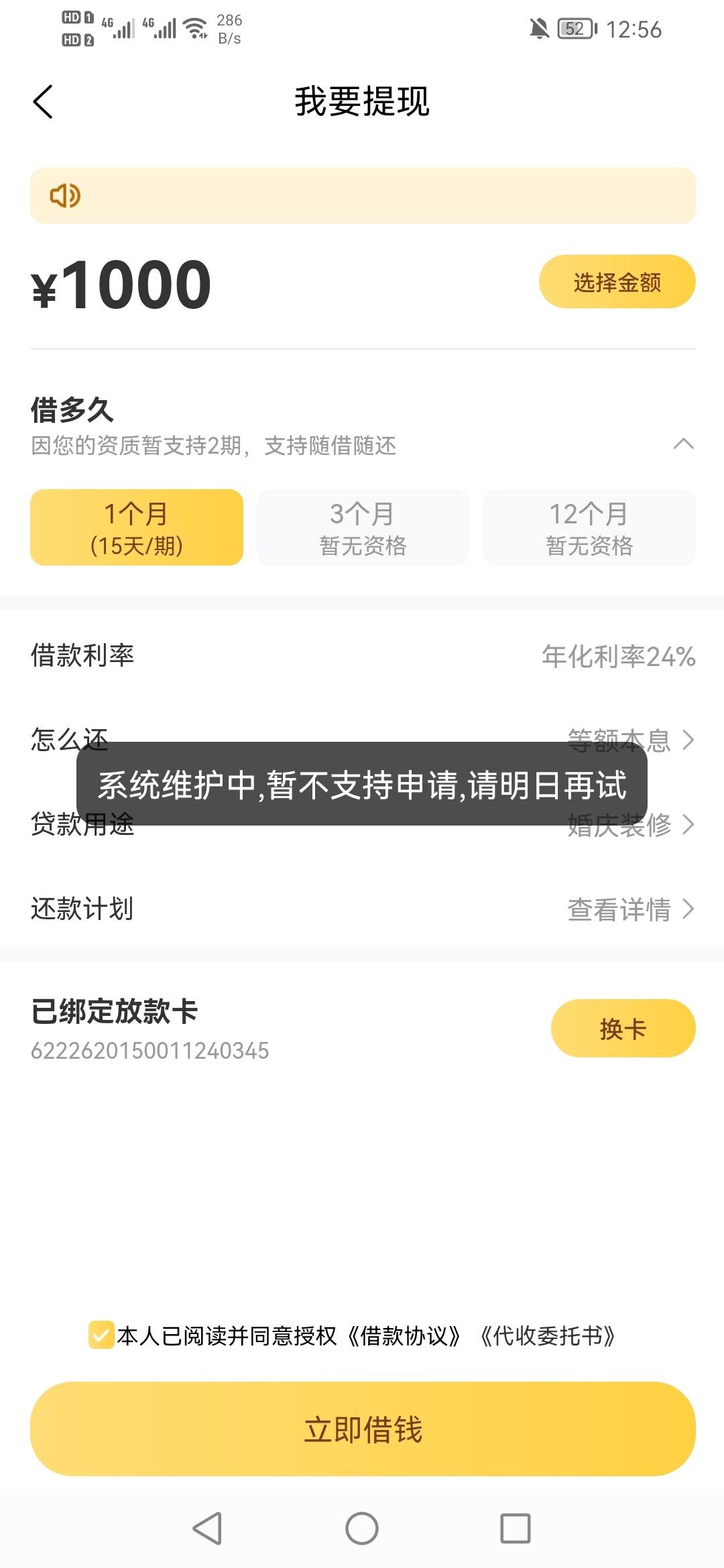Uncheck the agreement authorization checkbox
Screen dimensions: 724x1568
tap(101, 1335)
